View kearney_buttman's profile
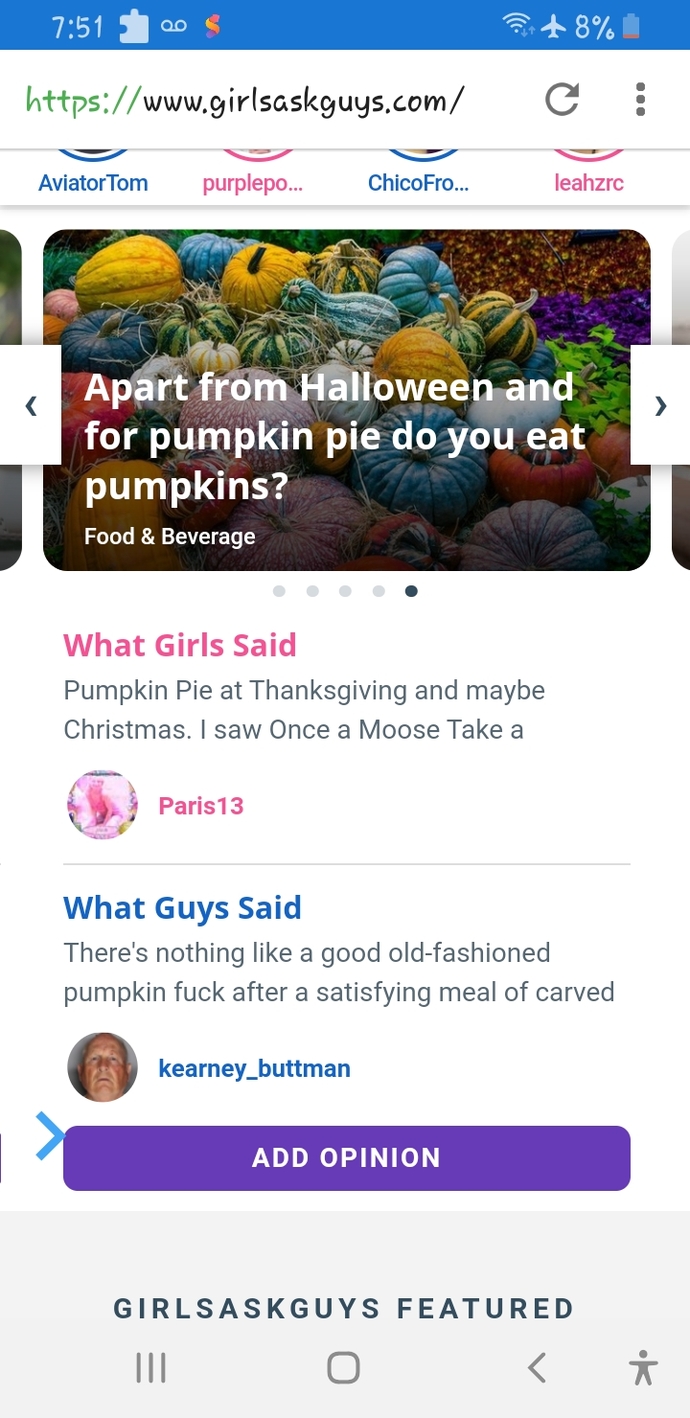This screenshot has width=690, height=1418. (254, 1068)
